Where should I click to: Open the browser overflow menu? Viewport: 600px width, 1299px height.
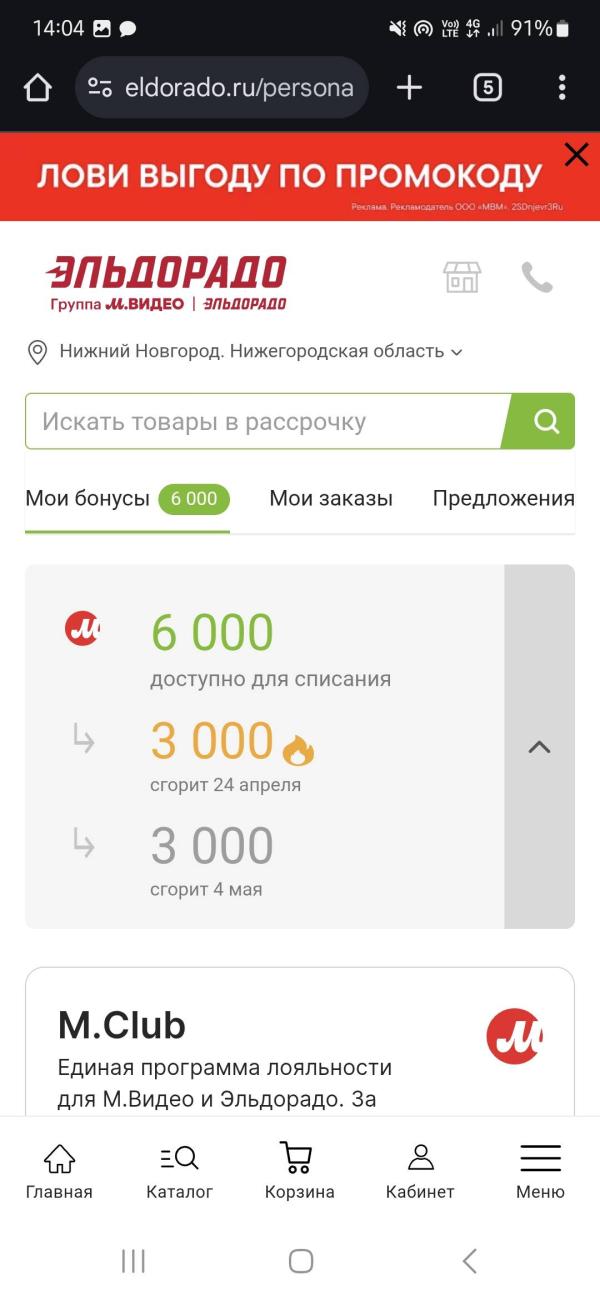point(562,88)
